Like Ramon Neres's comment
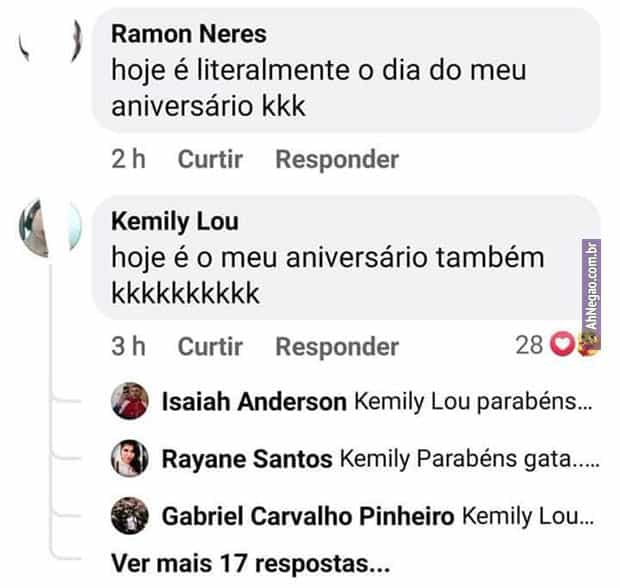The image size is (620, 588). [210, 159]
